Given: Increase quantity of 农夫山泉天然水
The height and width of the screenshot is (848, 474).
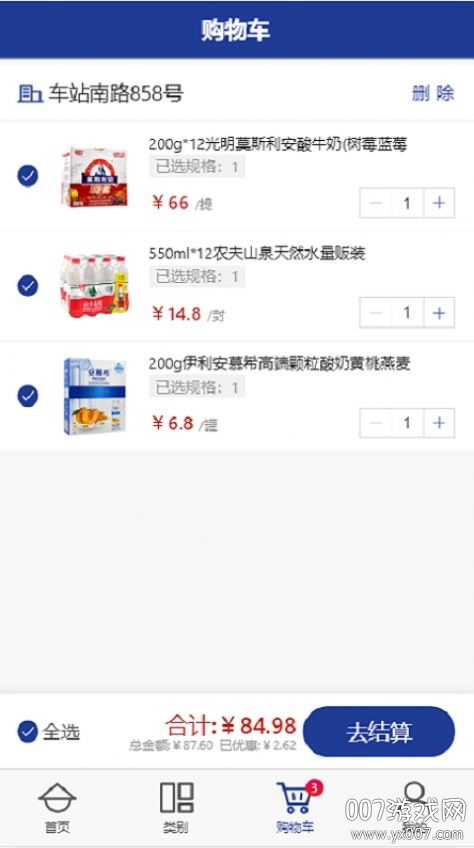Looking at the screenshot, I should pyautogui.click(x=439, y=313).
